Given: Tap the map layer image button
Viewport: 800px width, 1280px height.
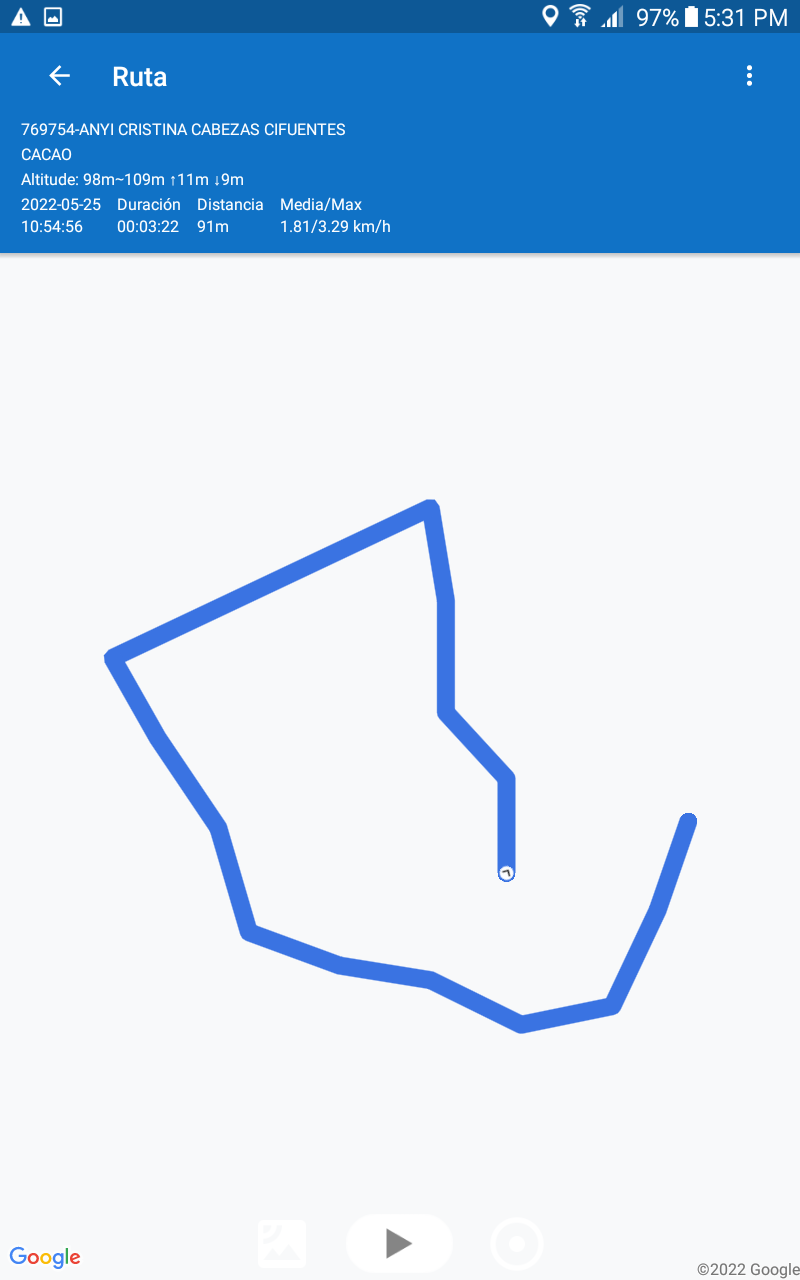Looking at the screenshot, I should coord(282,1244).
